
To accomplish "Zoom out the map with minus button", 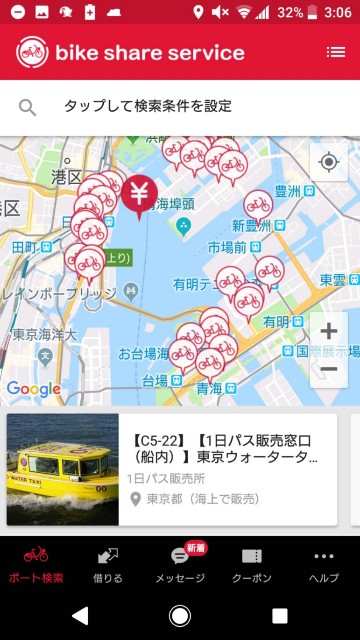I will [x=329, y=369].
